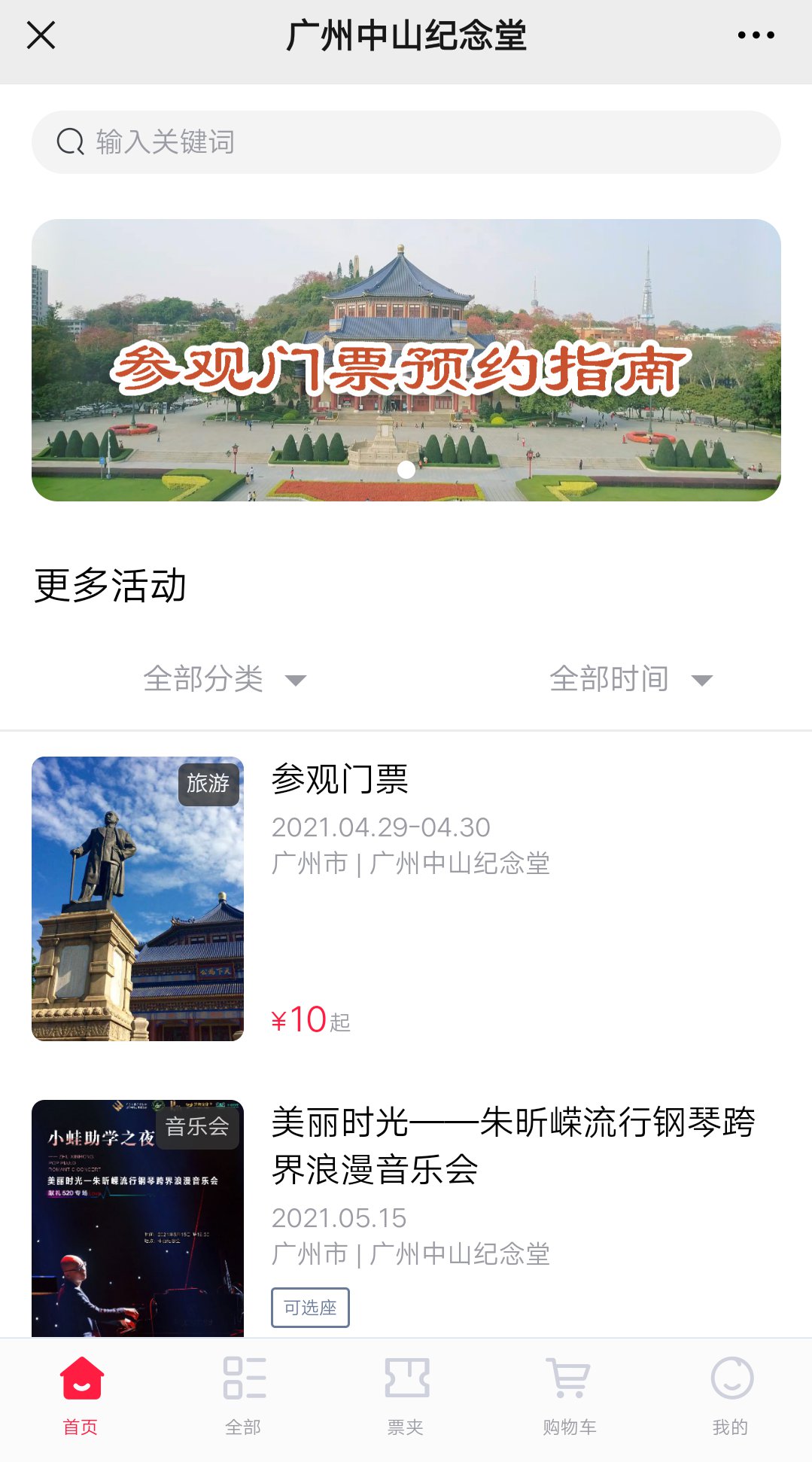The width and height of the screenshot is (812, 1462).
Task: Close the 广州中山纪念堂 page
Action: click(x=41, y=35)
